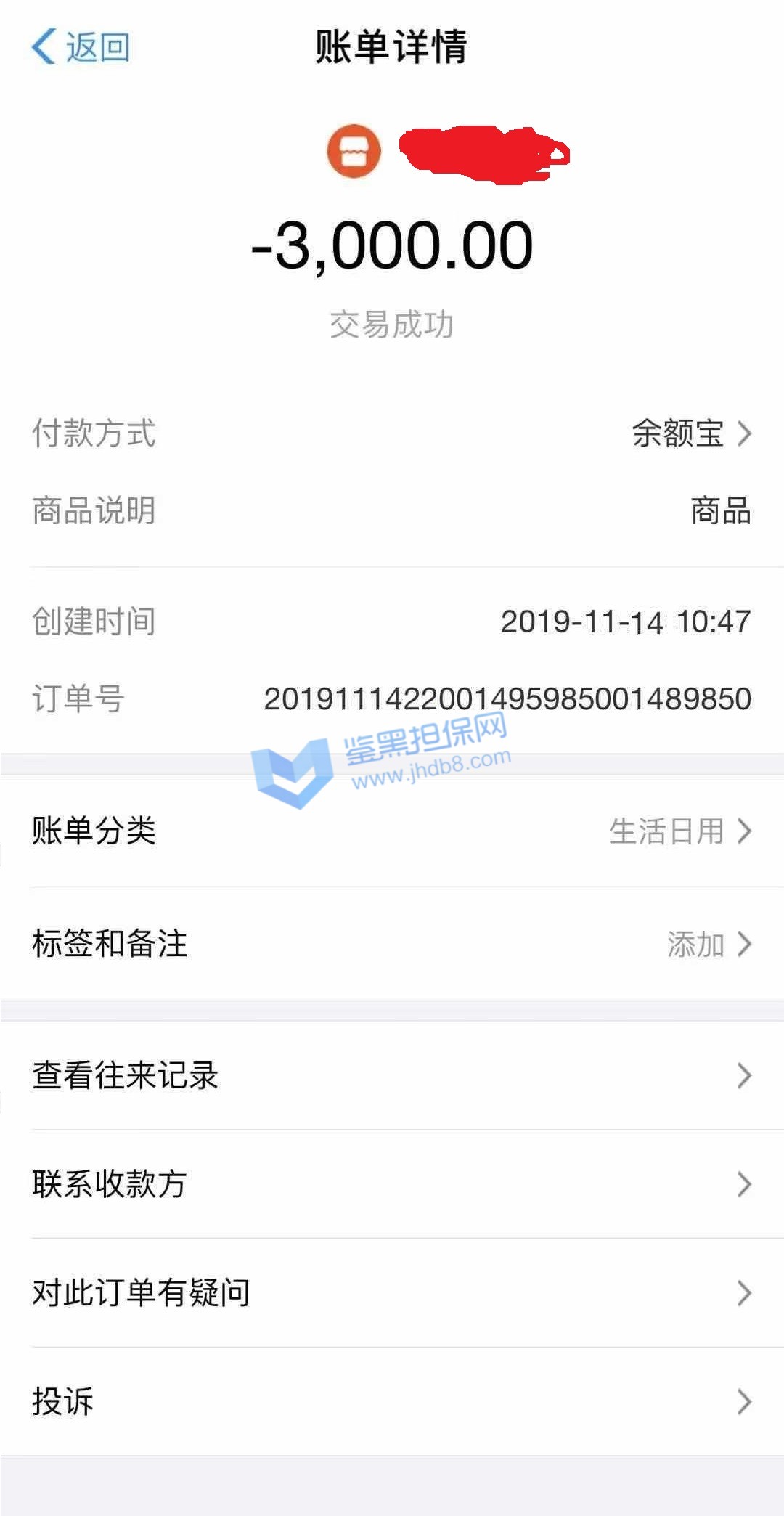
Task: Change 账单分类 from 生活日用
Action: click(679, 831)
